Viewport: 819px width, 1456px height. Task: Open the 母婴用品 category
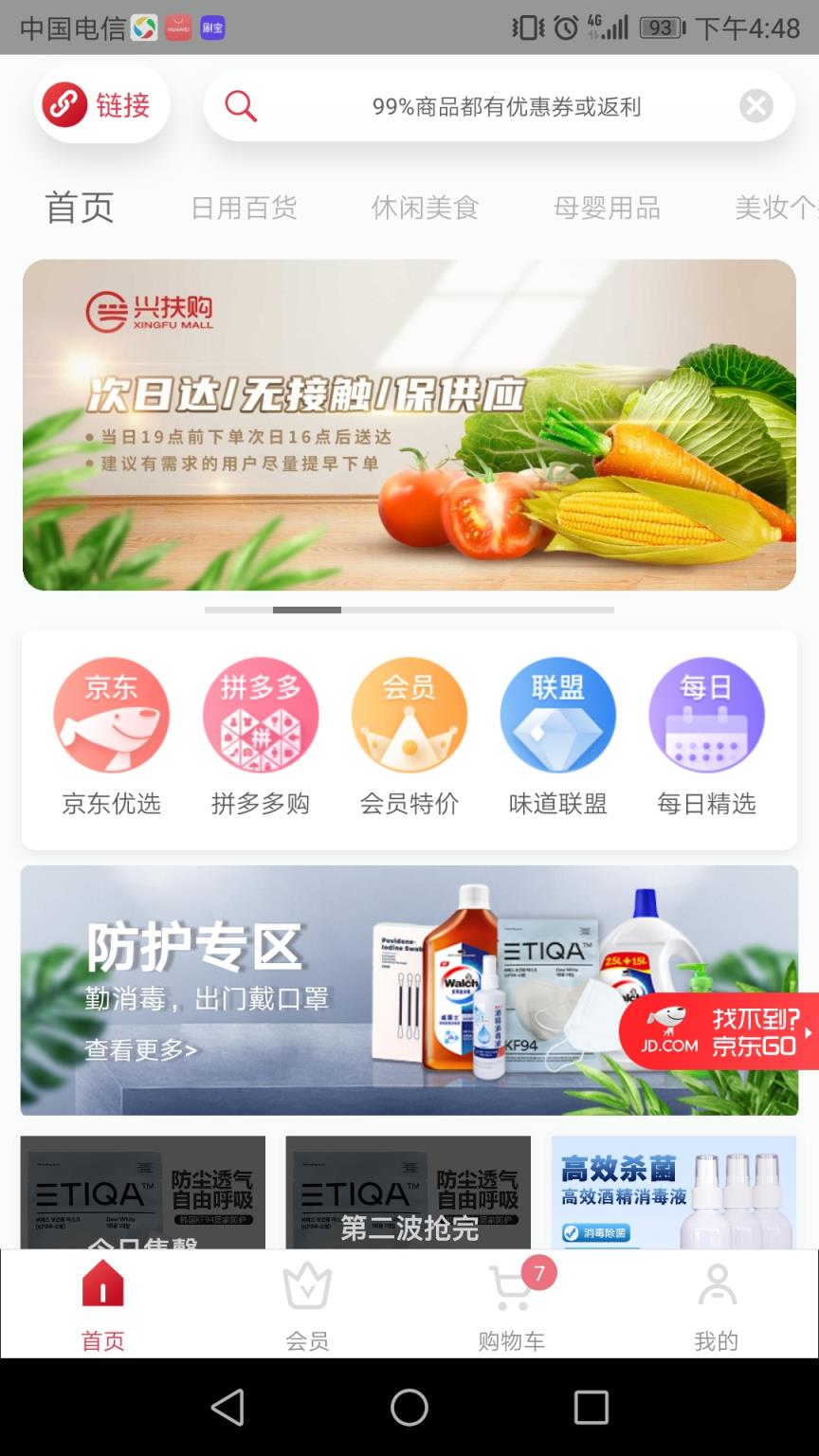[x=608, y=208]
